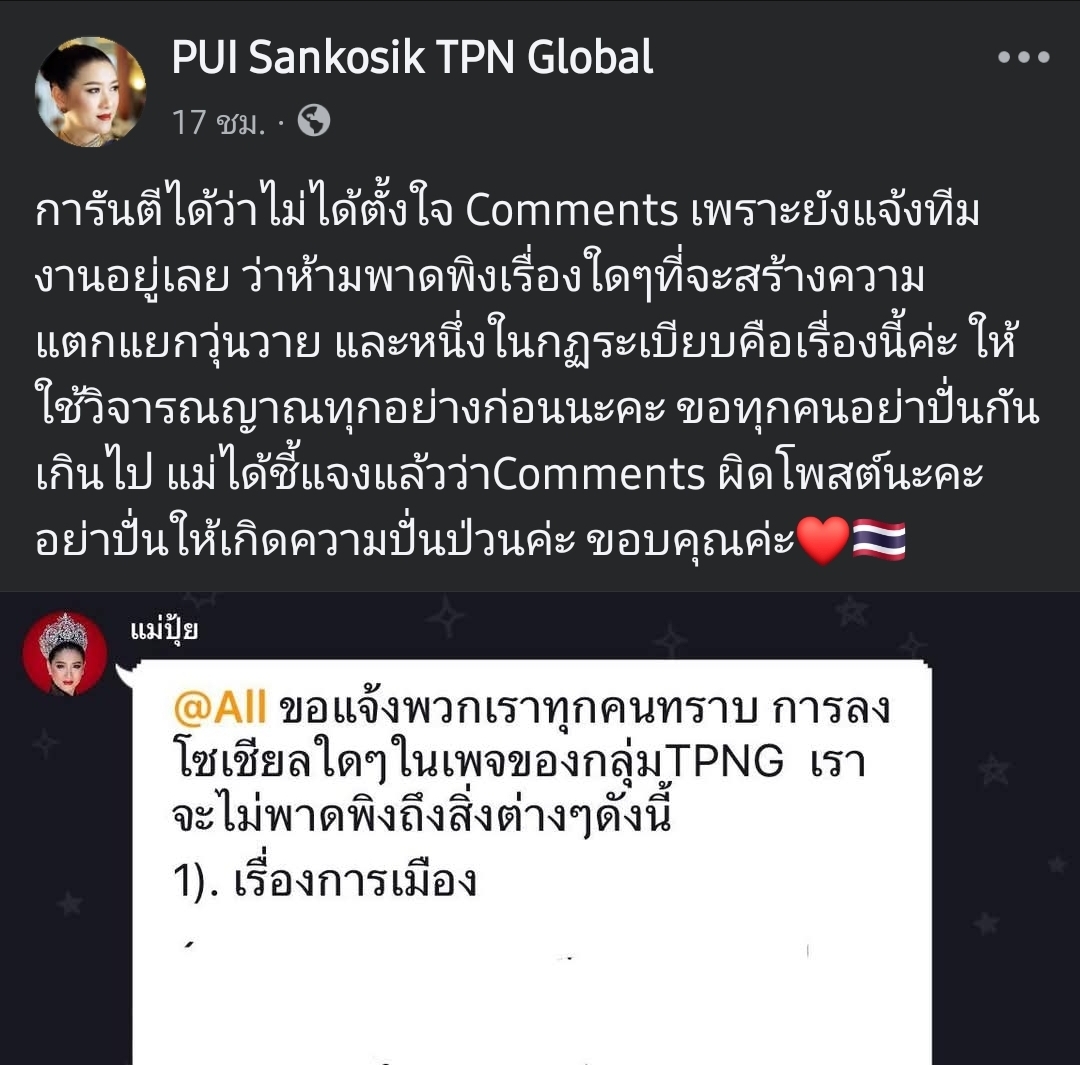Open the attached chat screenshot image
Image resolution: width=1080 pixels, height=1065 pixels.
tap(540, 830)
